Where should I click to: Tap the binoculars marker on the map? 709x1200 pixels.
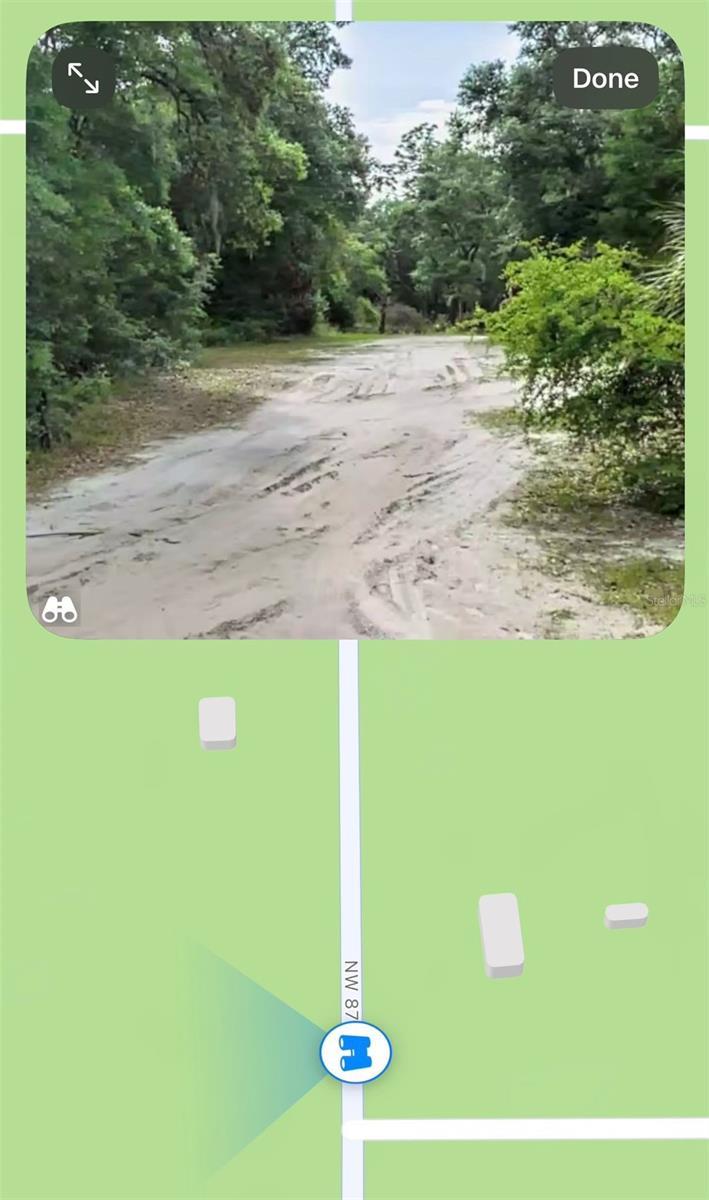coord(355,1052)
